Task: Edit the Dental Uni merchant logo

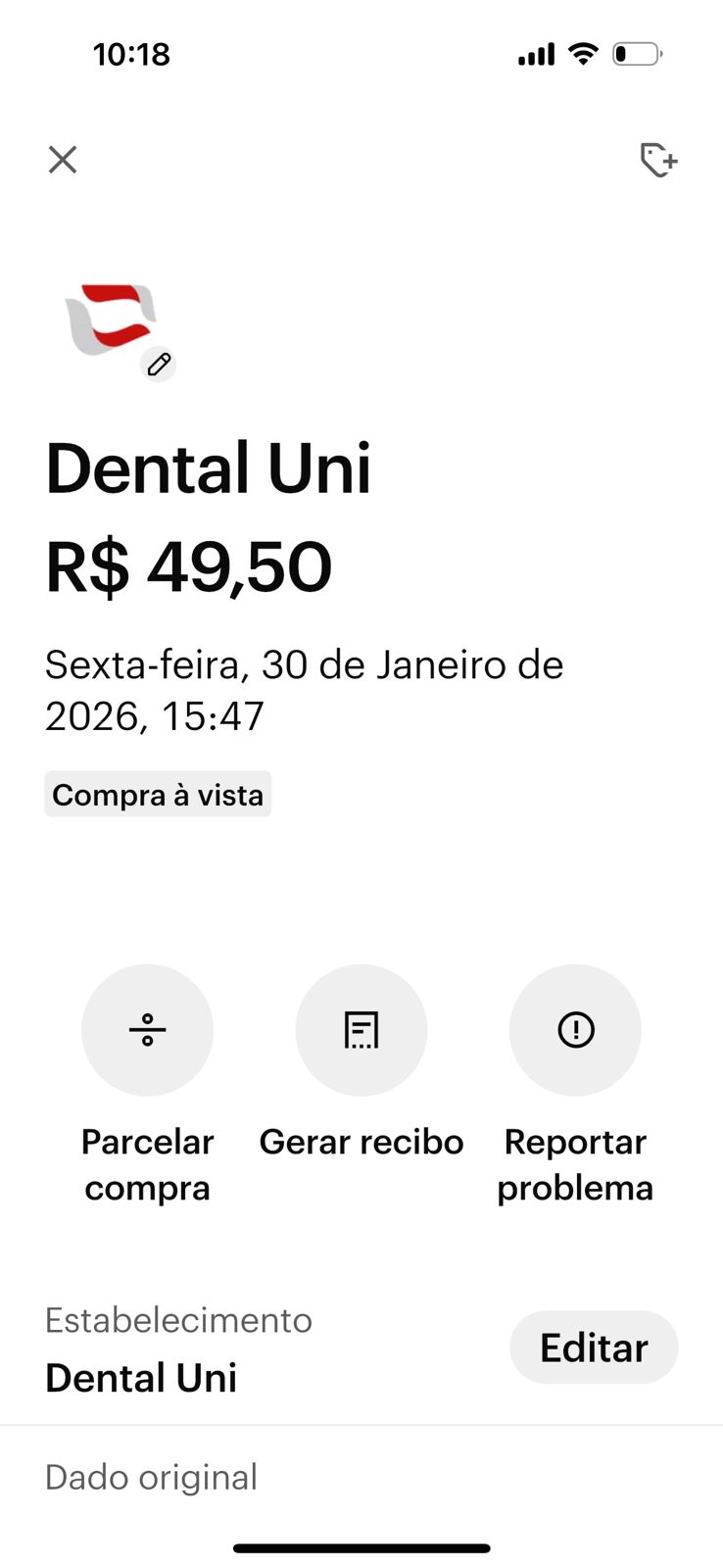Action: pyautogui.click(x=159, y=365)
